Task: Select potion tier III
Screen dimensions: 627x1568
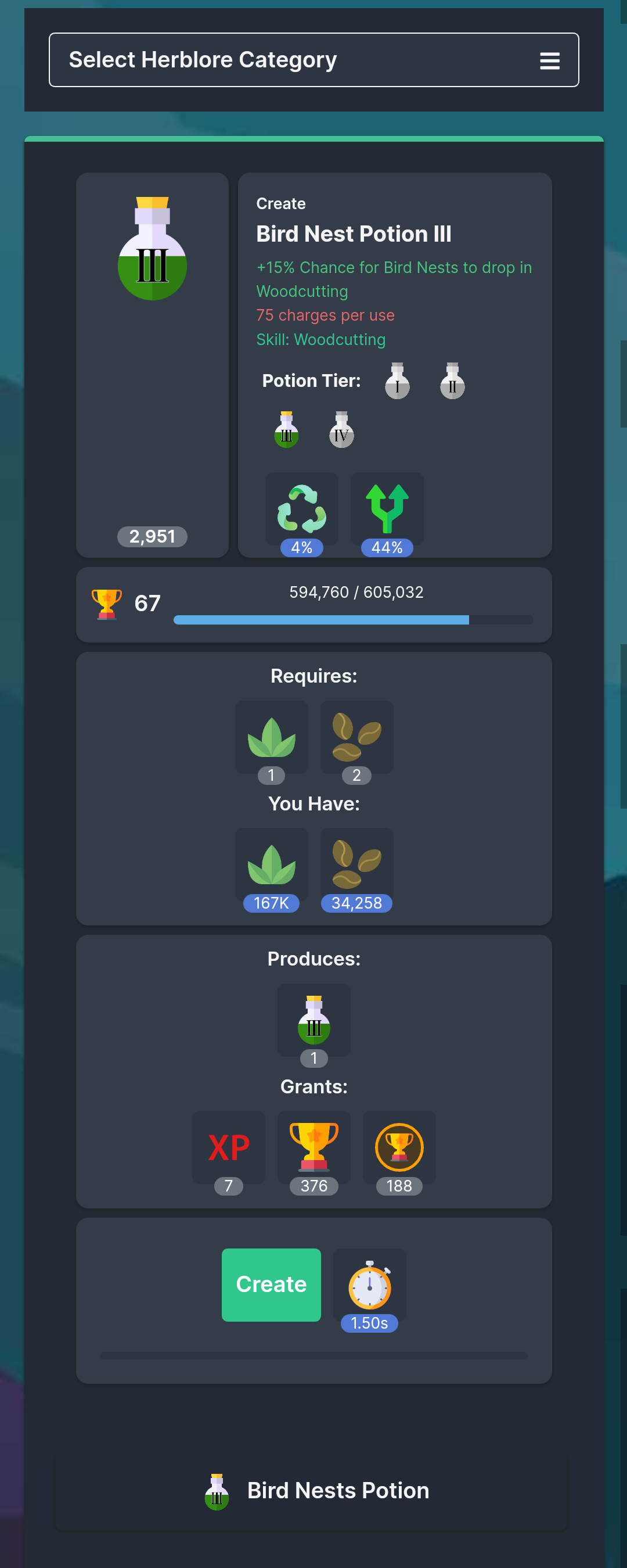Action: 286,430
